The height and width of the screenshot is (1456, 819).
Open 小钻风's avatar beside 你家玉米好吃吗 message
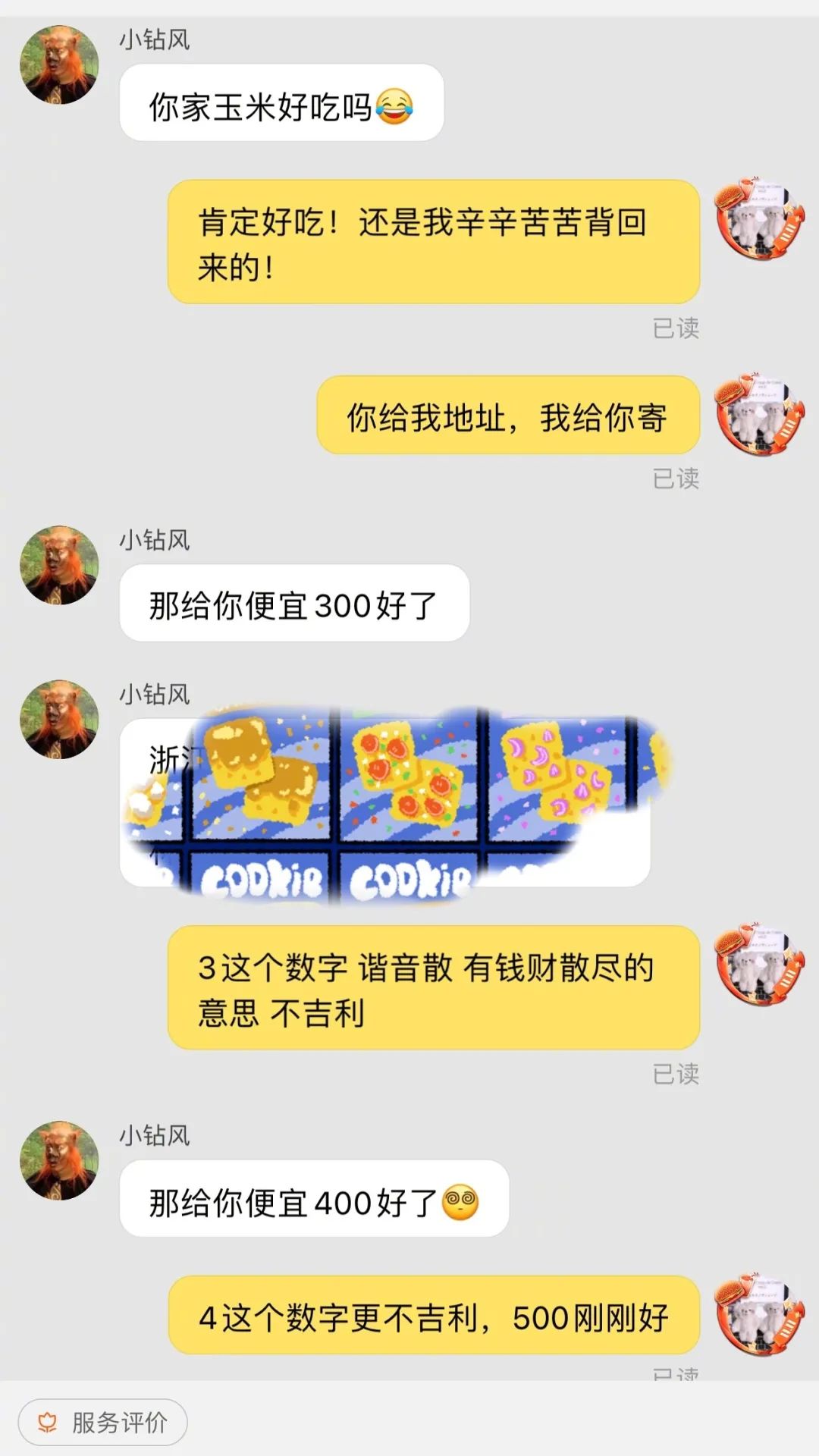tap(59, 64)
